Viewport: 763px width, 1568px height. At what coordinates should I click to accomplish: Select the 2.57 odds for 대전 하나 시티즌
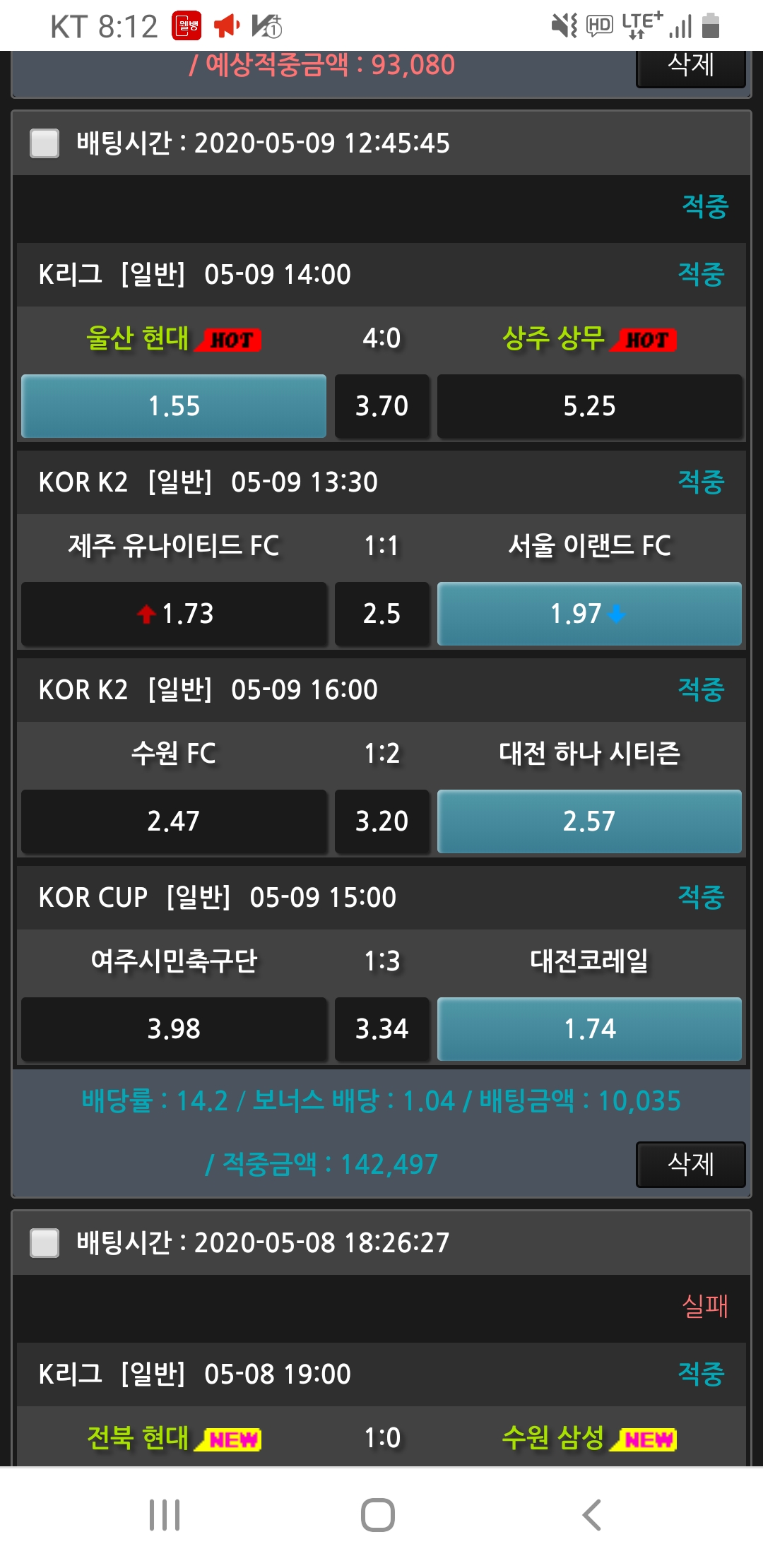point(589,821)
